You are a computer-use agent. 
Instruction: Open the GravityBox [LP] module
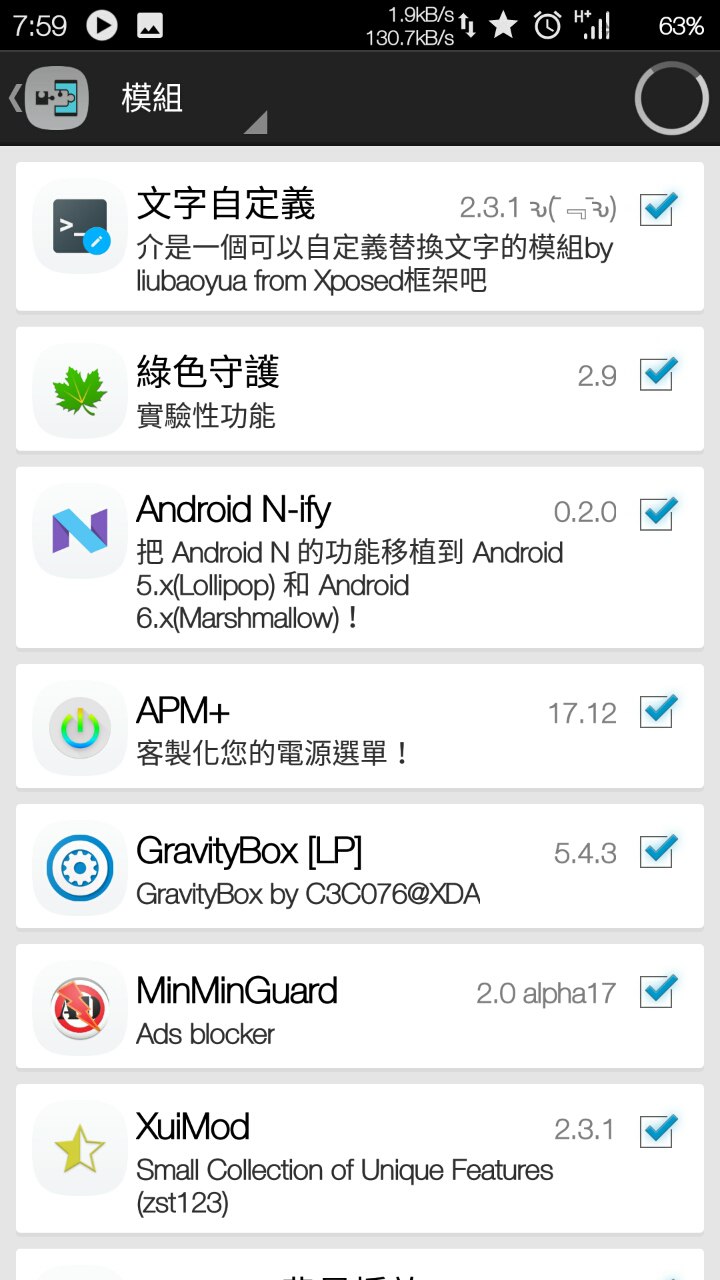tap(330, 867)
